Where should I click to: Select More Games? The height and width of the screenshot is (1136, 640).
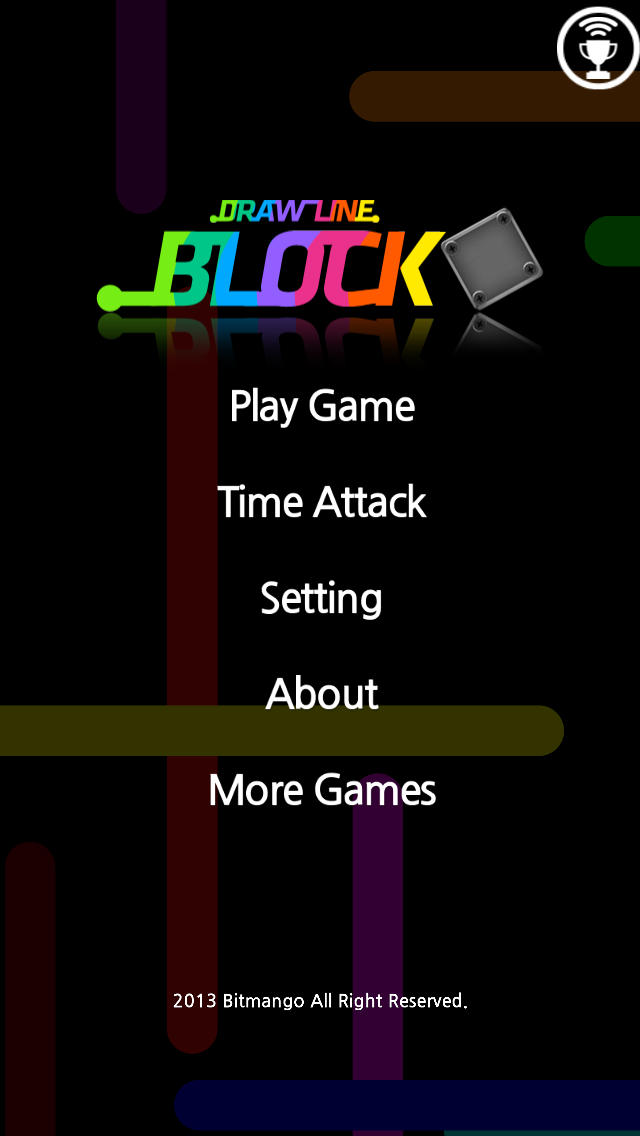coord(322,790)
